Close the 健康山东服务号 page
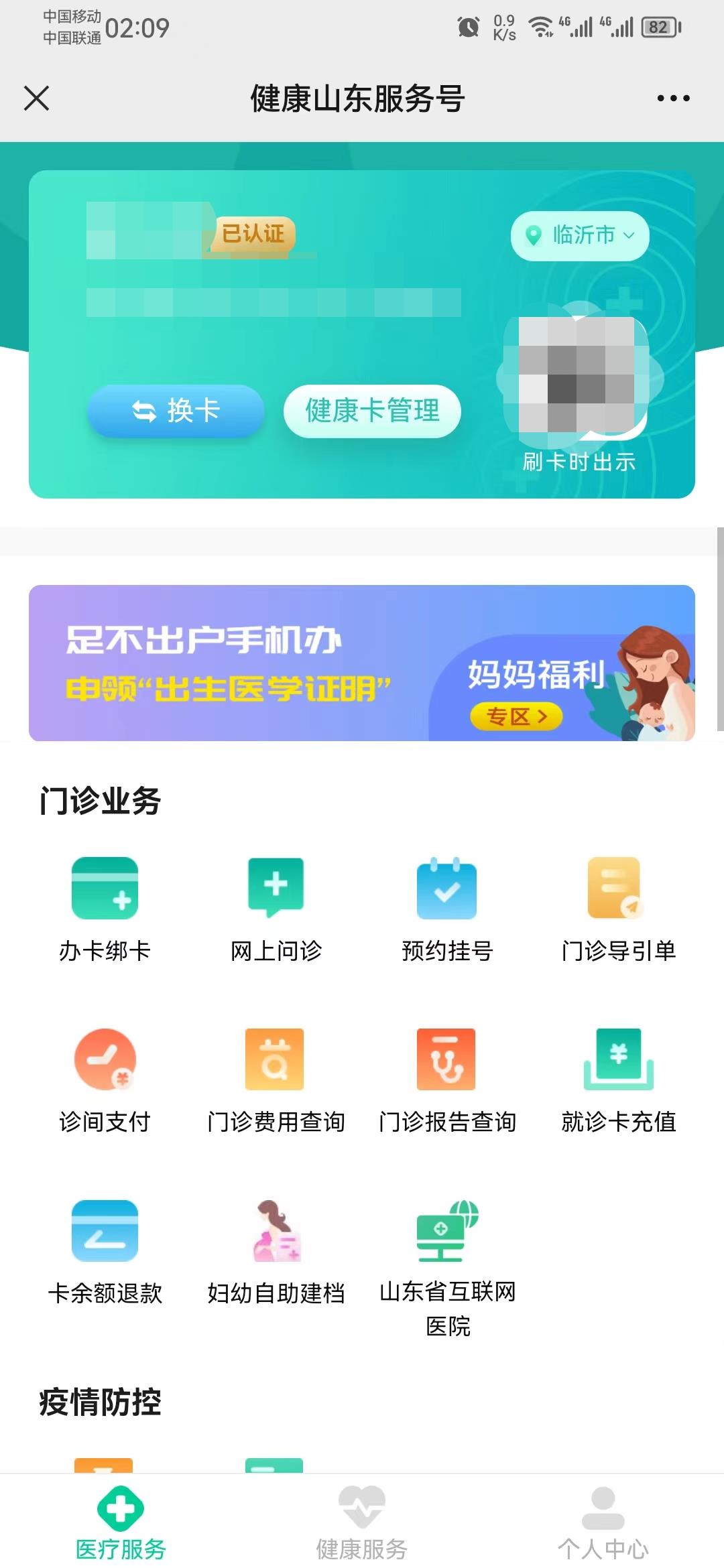The image size is (724, 1568). click(37, 98)
